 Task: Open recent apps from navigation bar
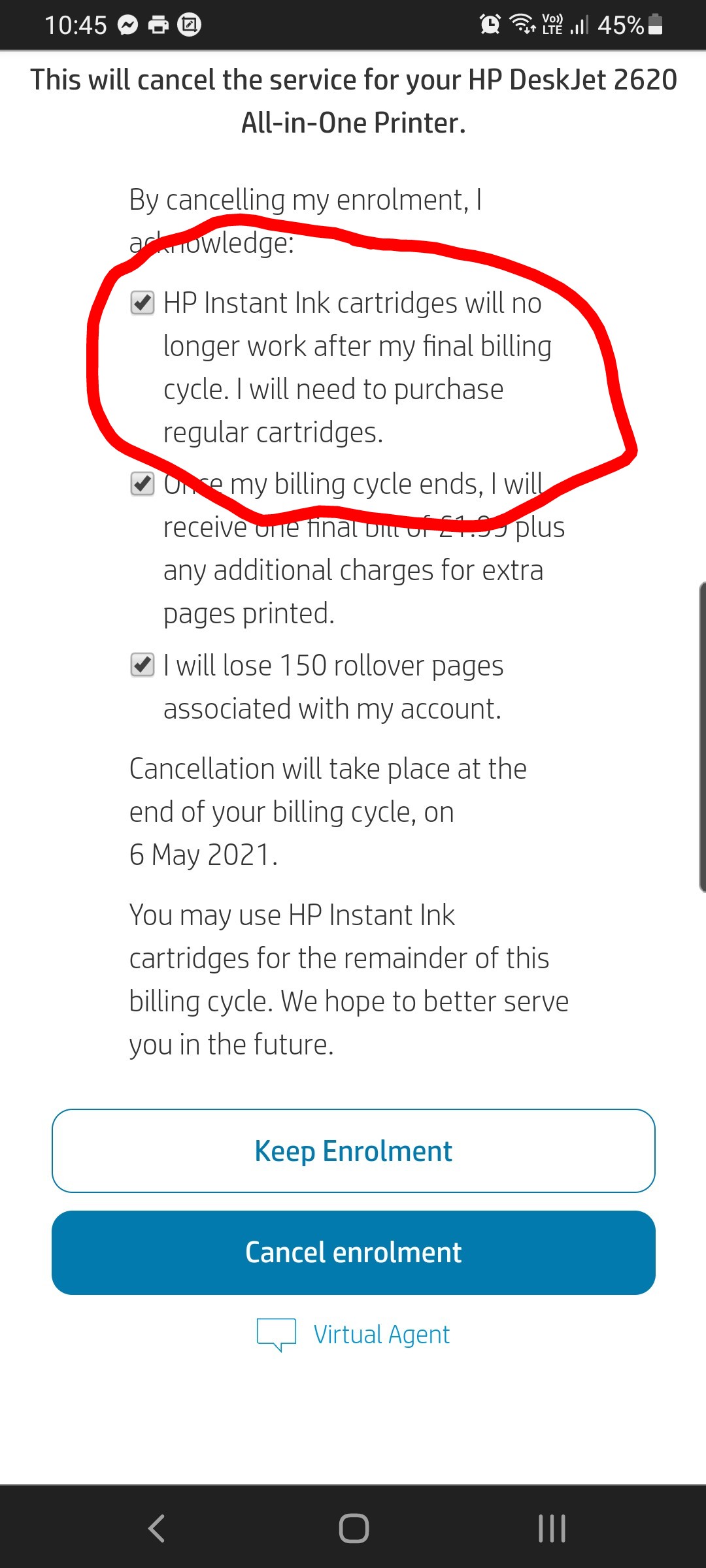click(x=551, y=1528)
